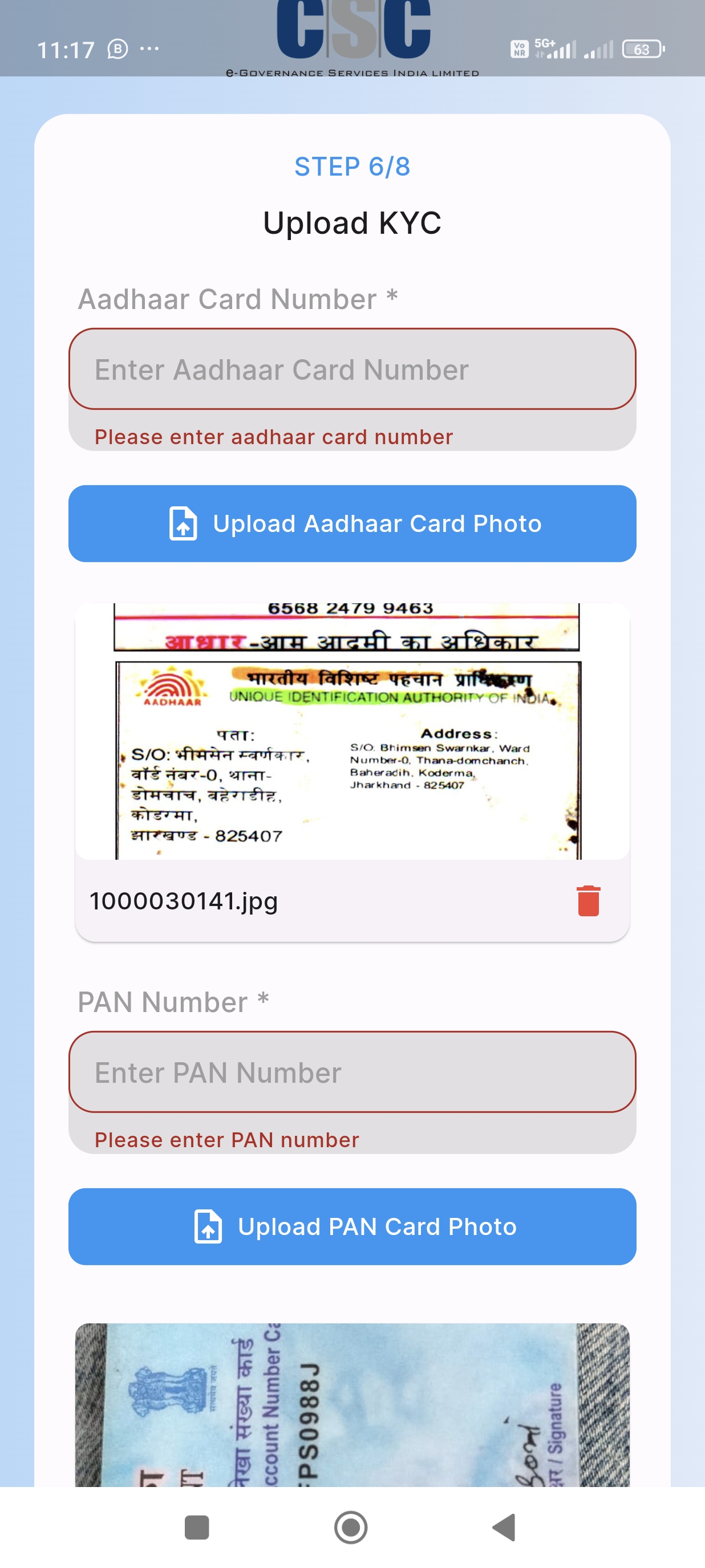
Task: Go to the home screen
Action: 351,1527
